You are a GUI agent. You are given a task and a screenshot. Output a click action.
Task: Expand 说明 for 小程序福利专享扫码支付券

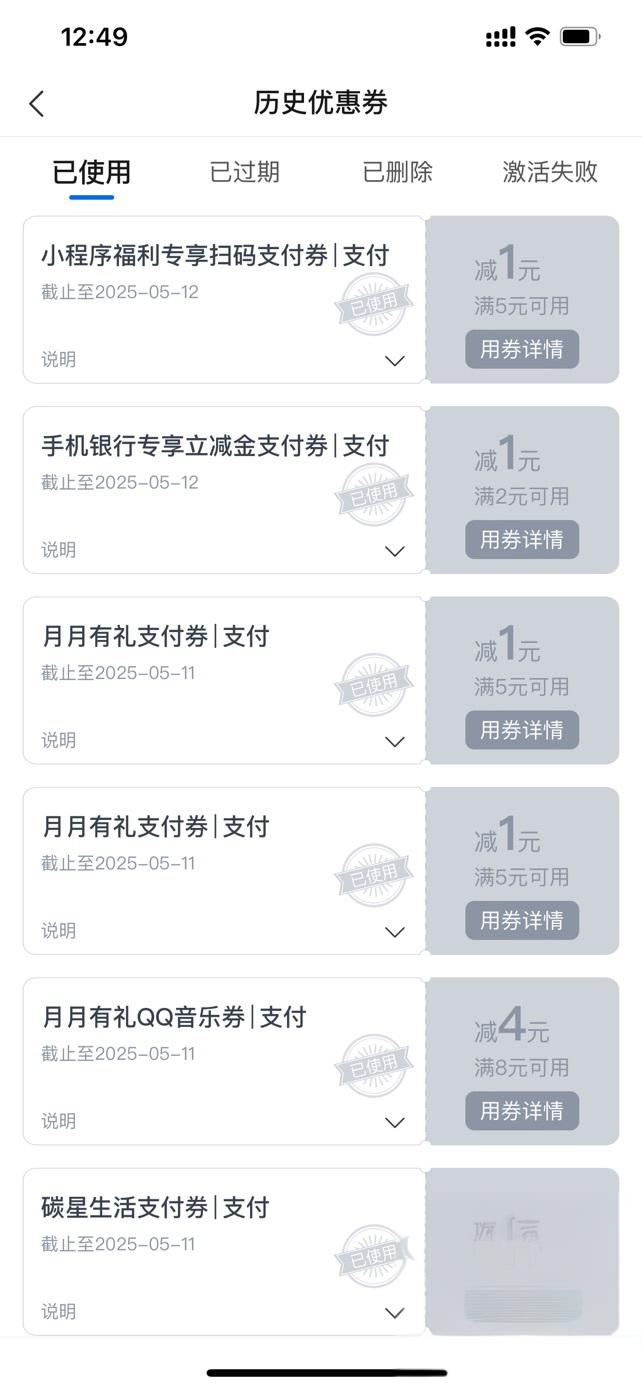coord(395,360)
